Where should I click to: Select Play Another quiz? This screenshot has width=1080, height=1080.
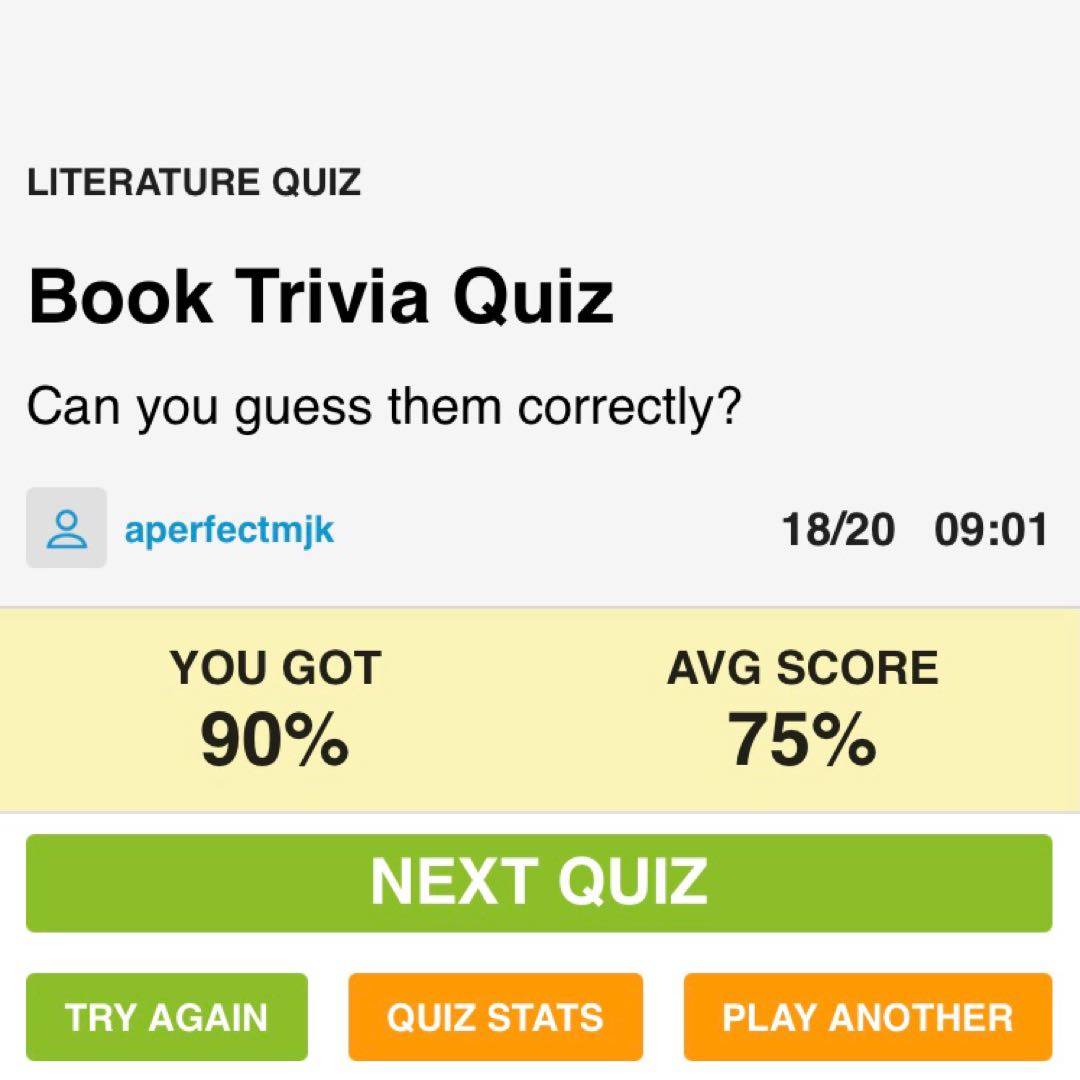[867, 1017]
